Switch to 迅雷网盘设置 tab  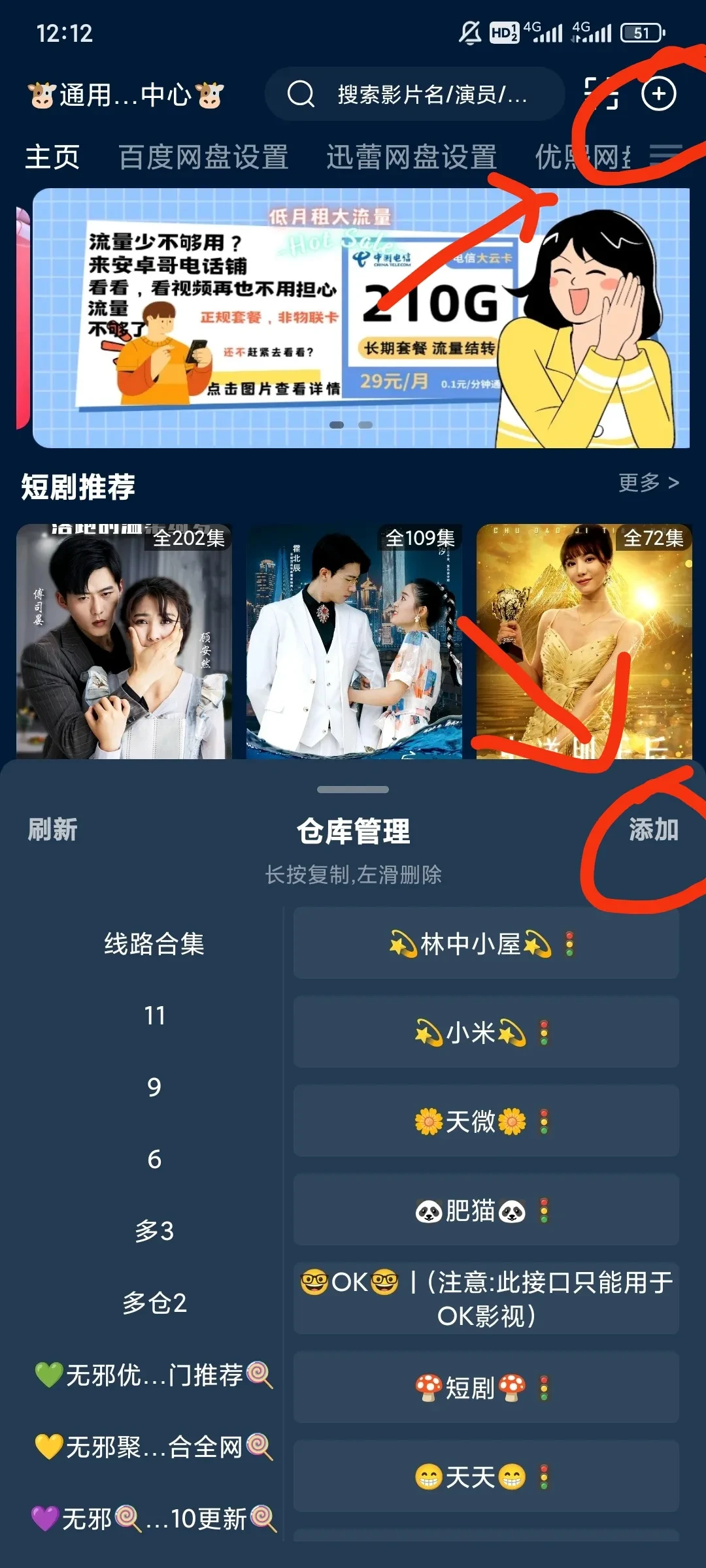[x=411, y=157]
